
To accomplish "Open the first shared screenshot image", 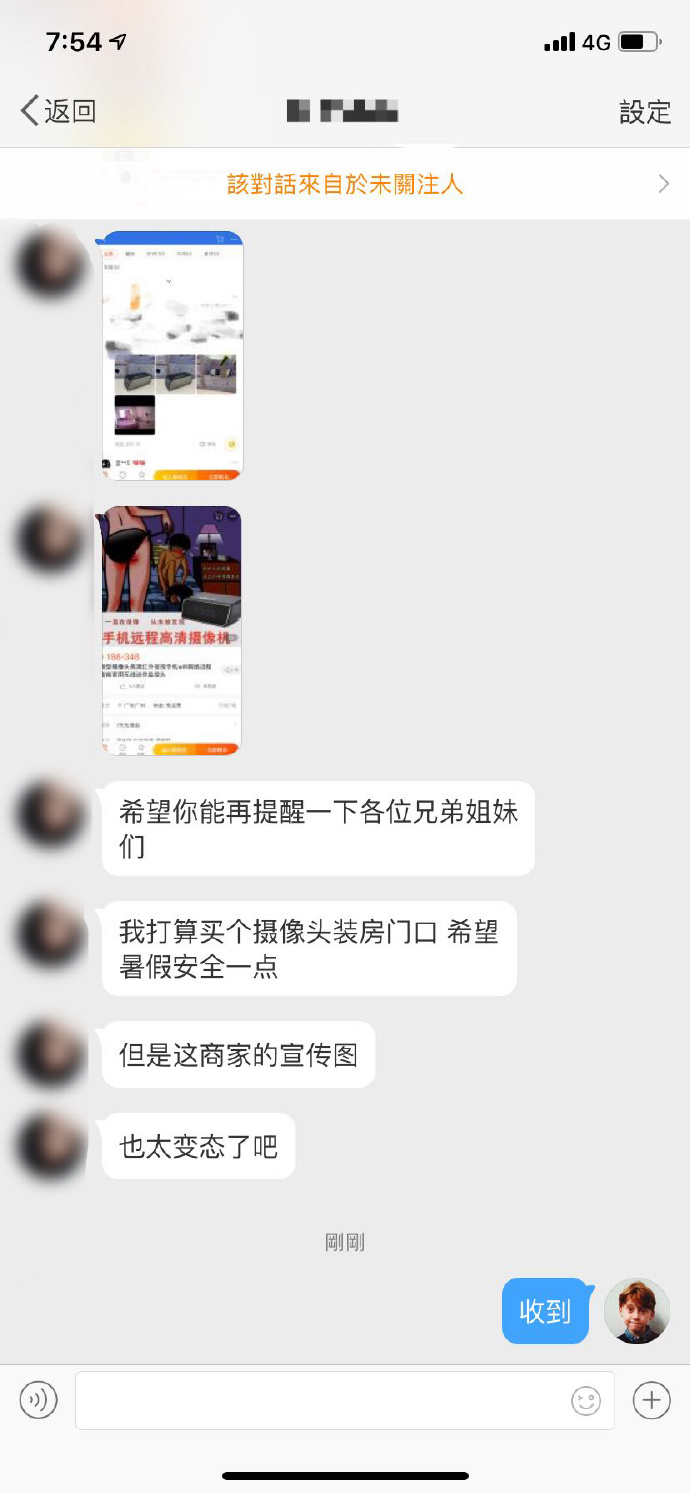I will pyautogui.click(x=173, y=356).
